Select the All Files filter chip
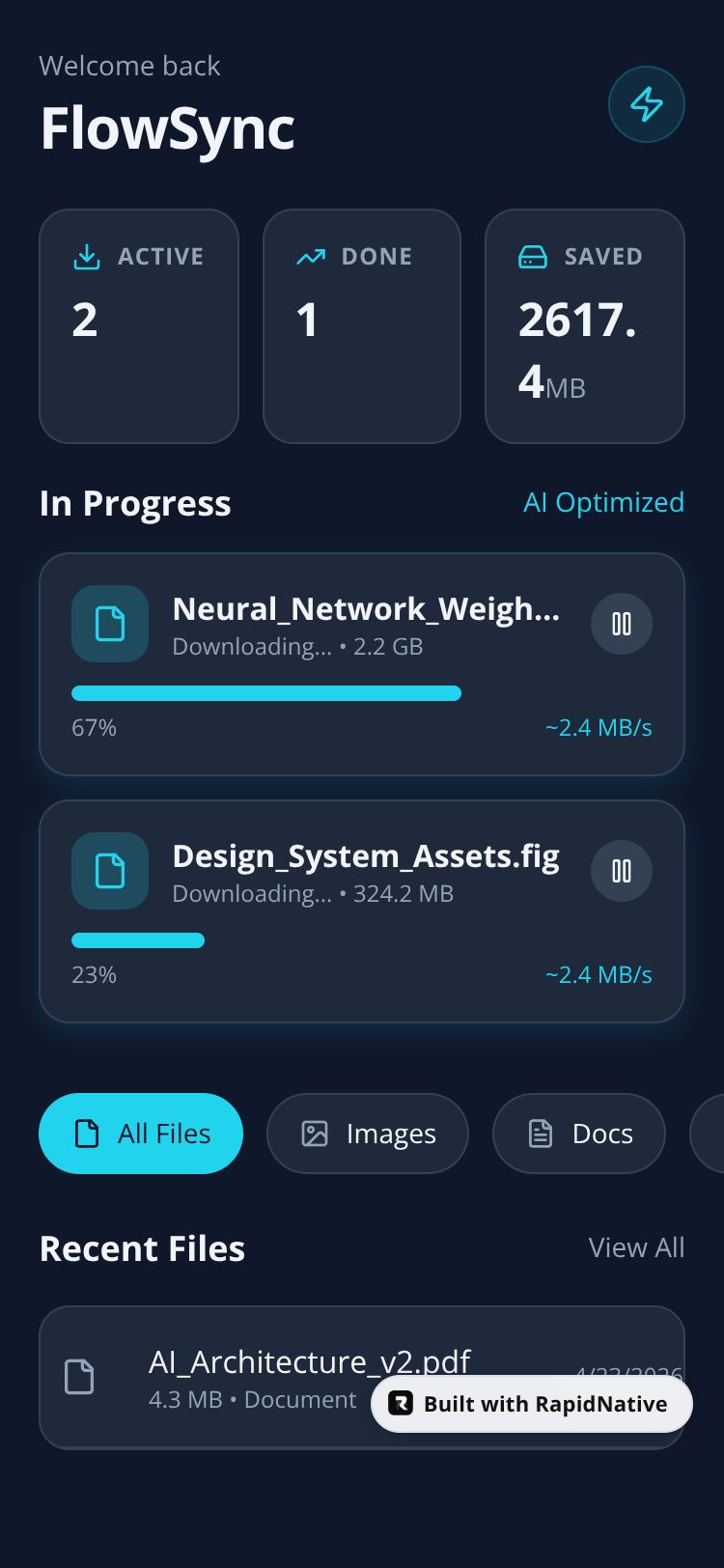 pos(141,1134)
